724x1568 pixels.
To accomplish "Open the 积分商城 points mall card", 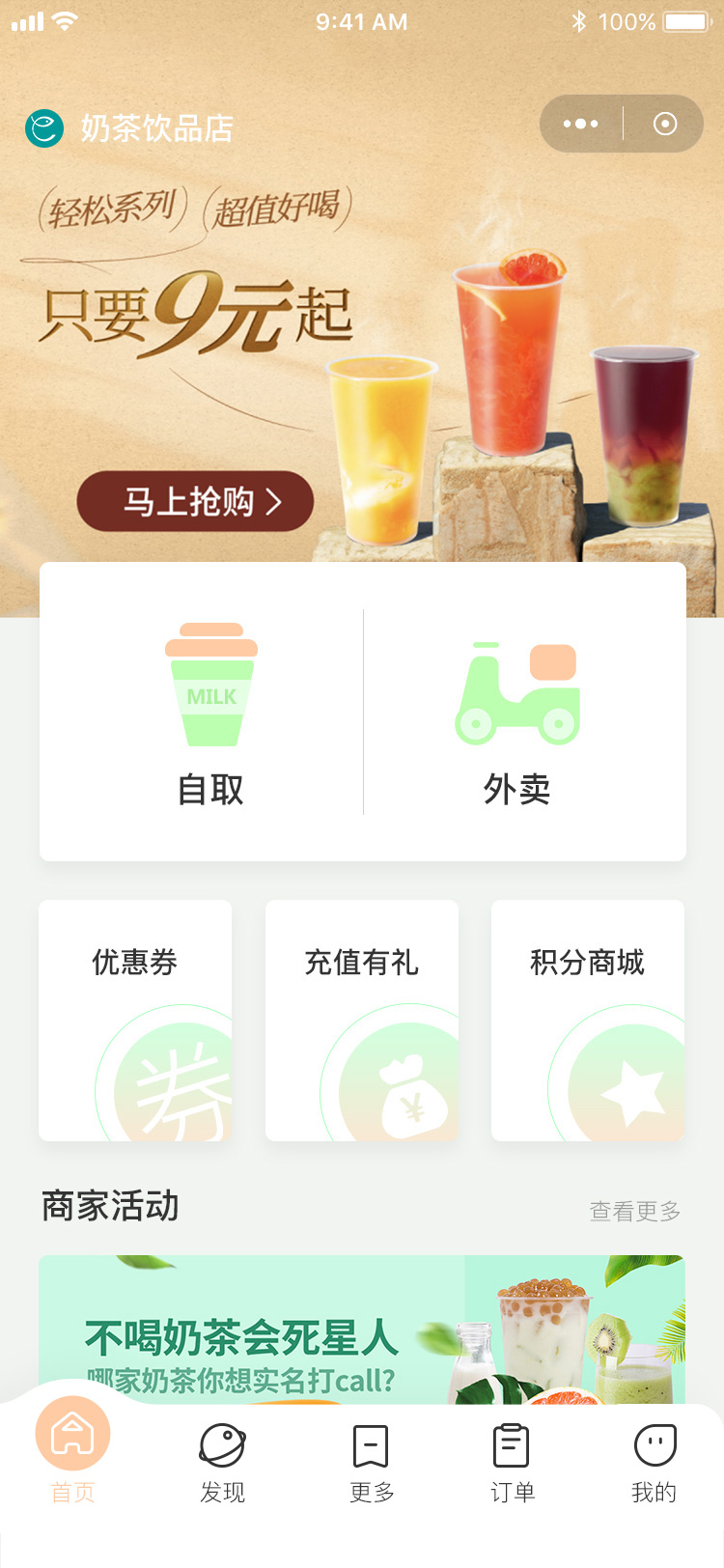I will click(x=588, y=1020).
